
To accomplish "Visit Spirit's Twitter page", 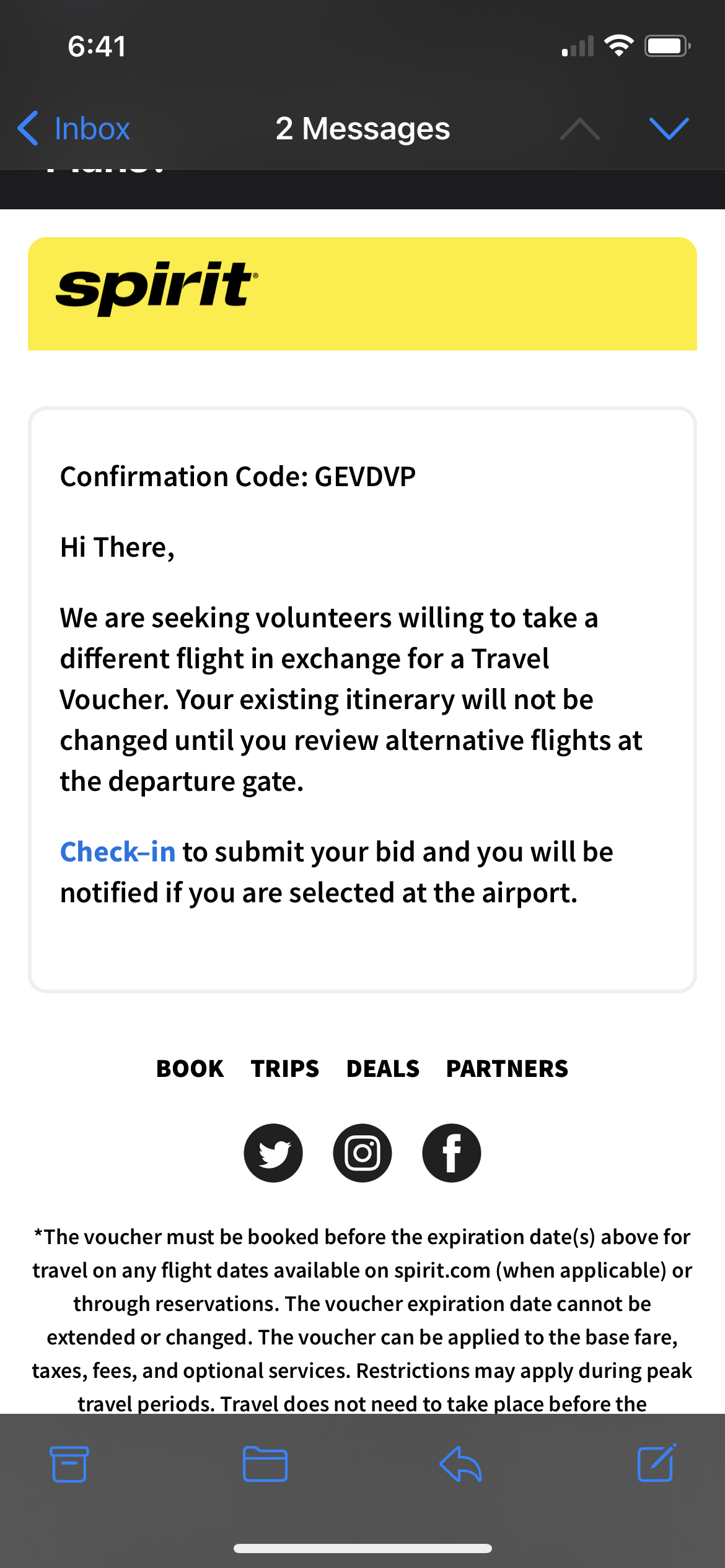I will 273,1152.
